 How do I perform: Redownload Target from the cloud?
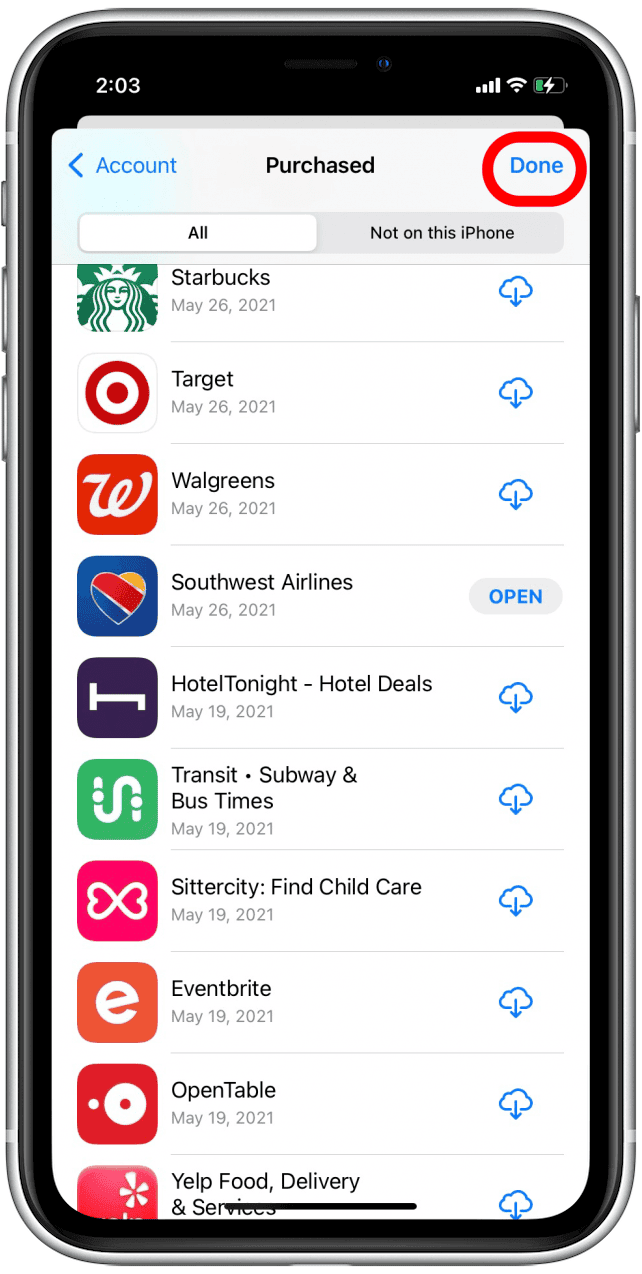(x=516, y=393)
